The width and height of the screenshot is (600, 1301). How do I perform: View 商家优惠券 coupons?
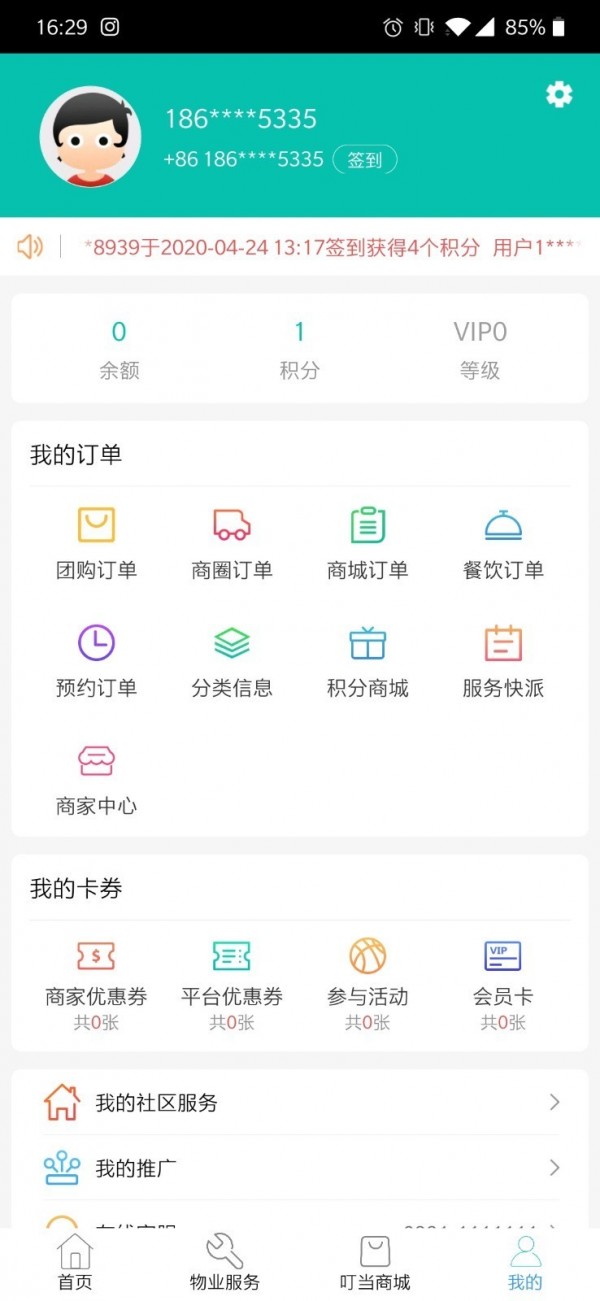[96, 981]
